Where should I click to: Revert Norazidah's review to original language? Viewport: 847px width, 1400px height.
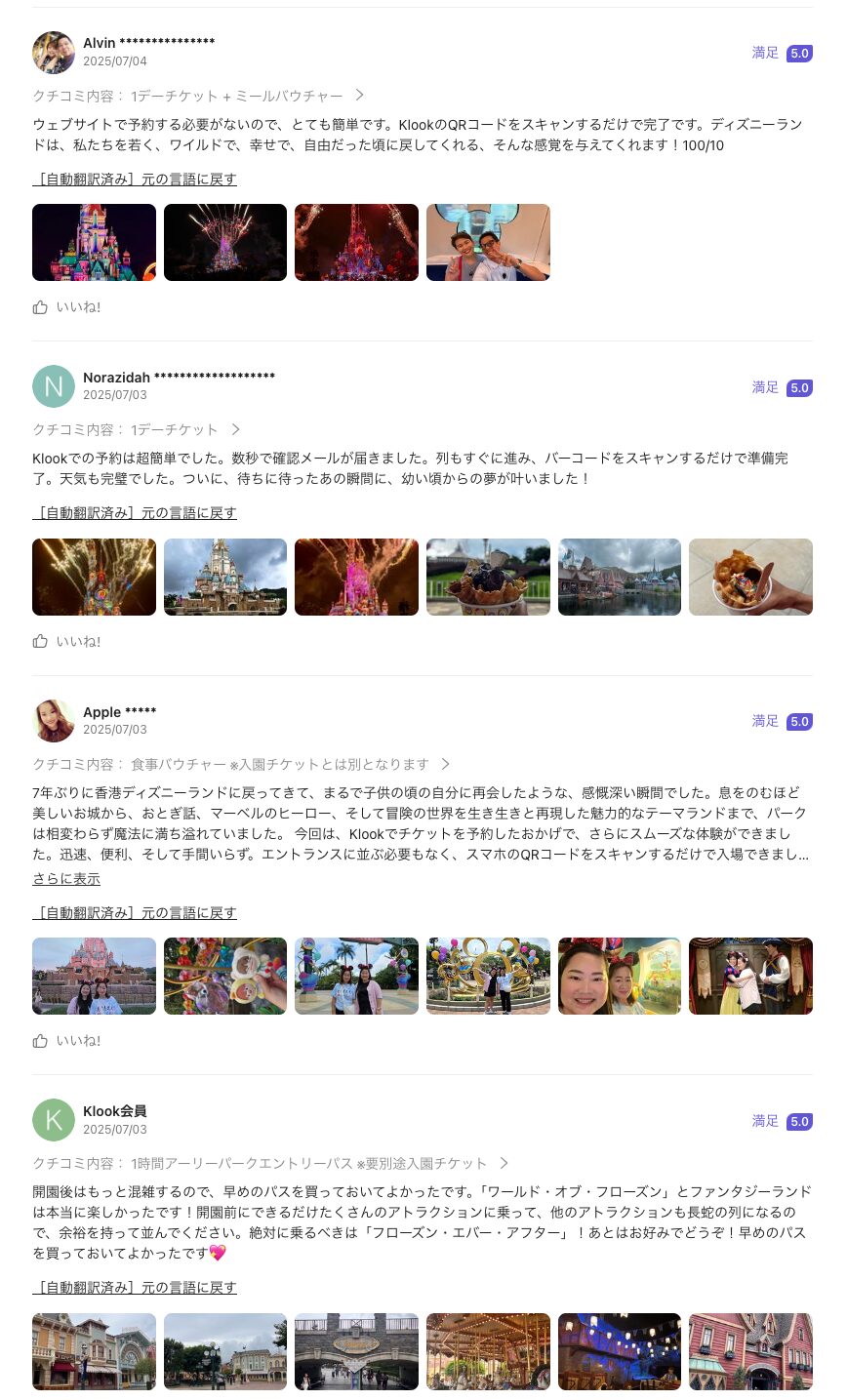135,513
